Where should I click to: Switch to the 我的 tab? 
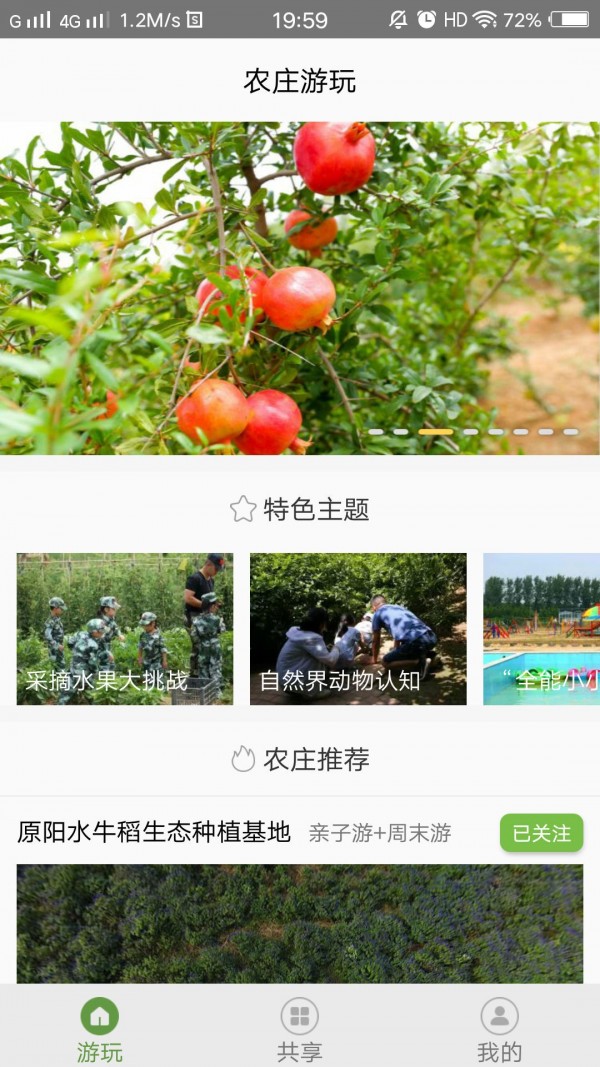[499, 1028]
